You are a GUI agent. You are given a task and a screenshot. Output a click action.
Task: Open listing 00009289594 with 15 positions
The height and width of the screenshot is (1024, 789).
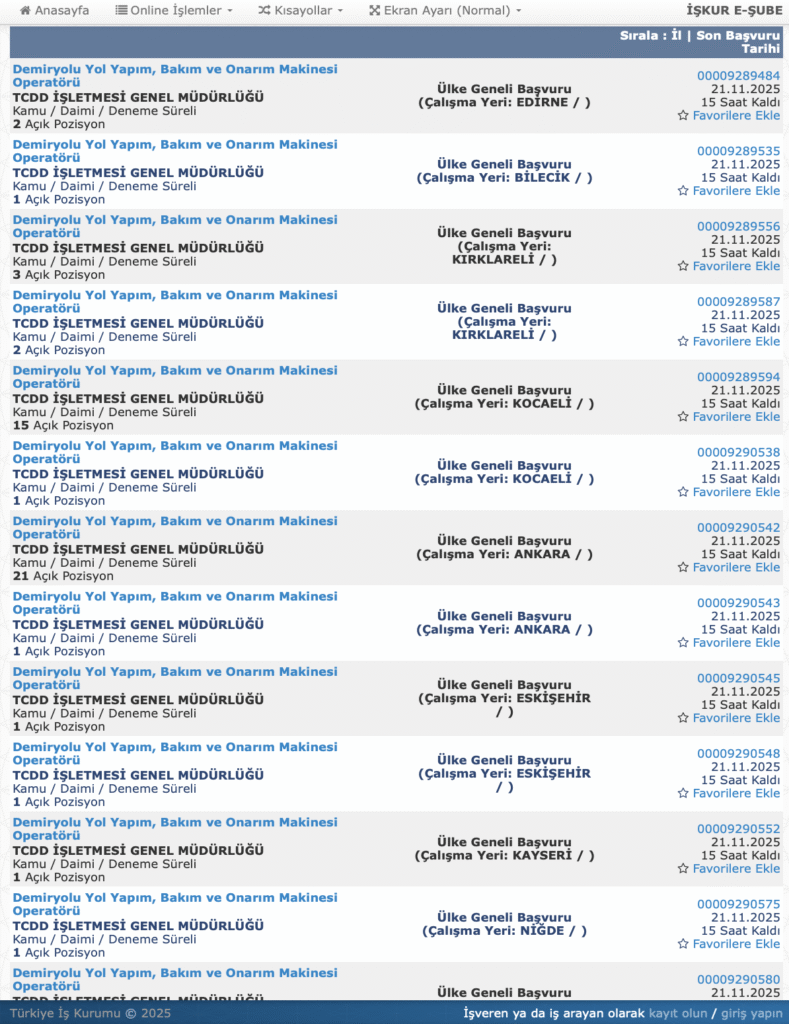[x=738, y=377]
